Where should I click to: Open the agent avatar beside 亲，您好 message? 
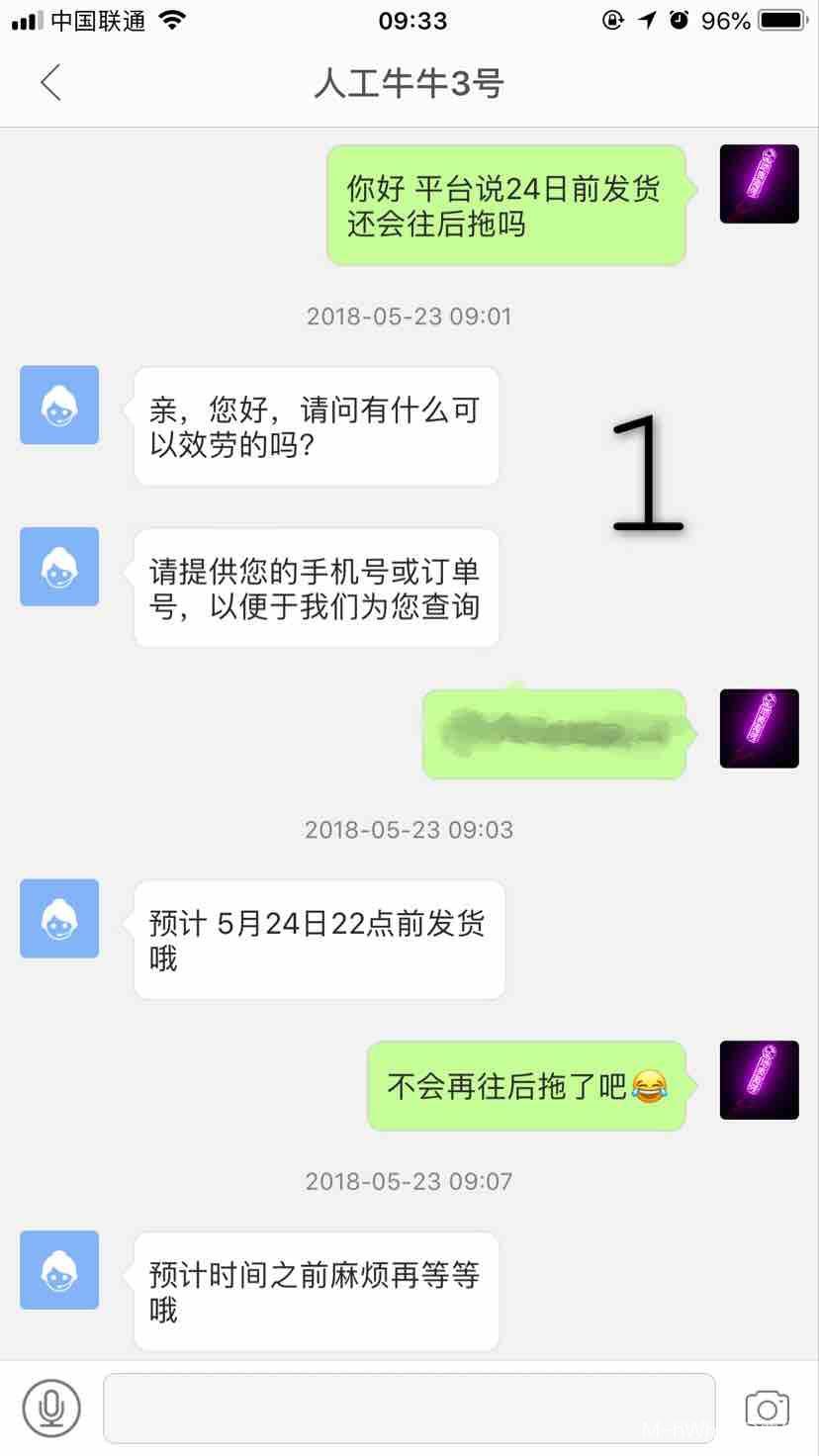(59, 405)
